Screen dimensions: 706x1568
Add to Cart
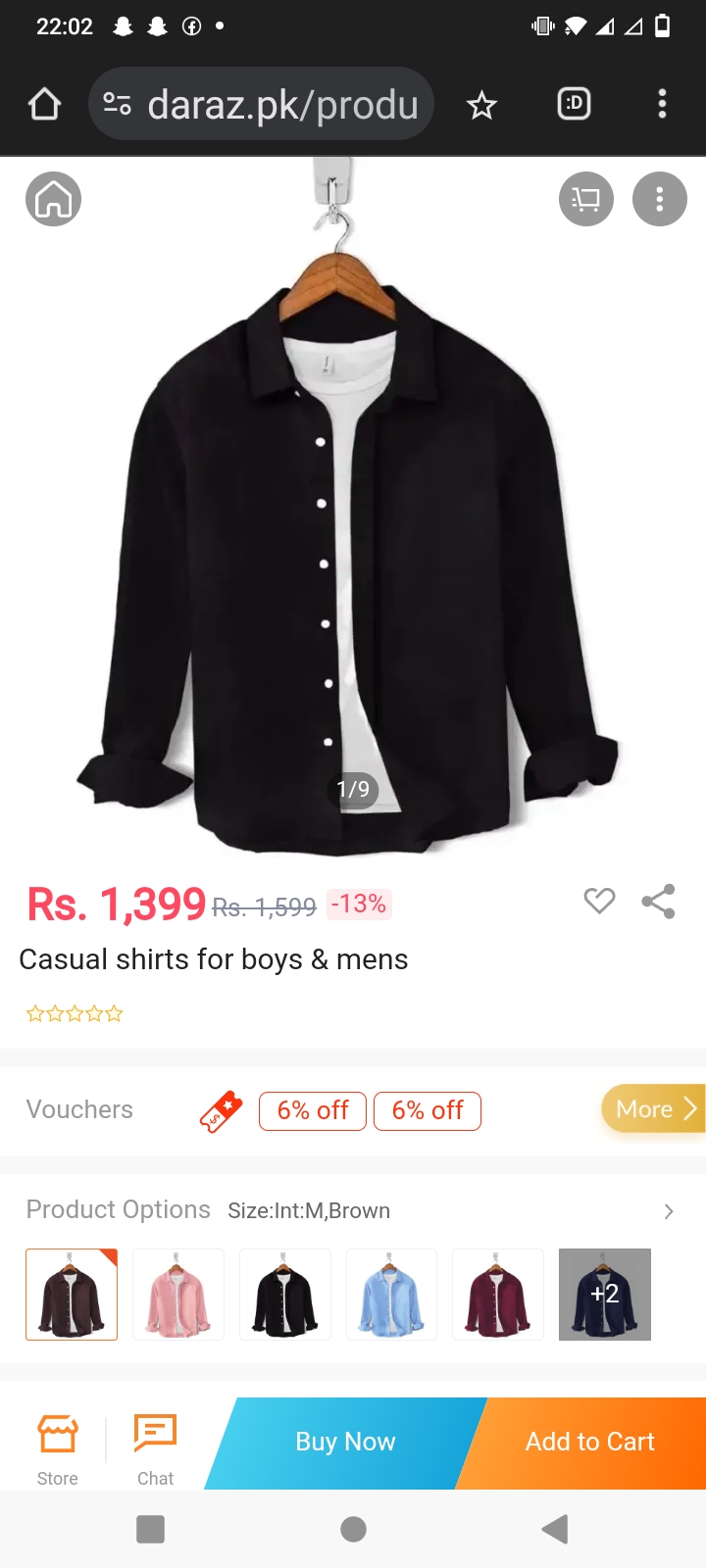[x=589, y=1442]
